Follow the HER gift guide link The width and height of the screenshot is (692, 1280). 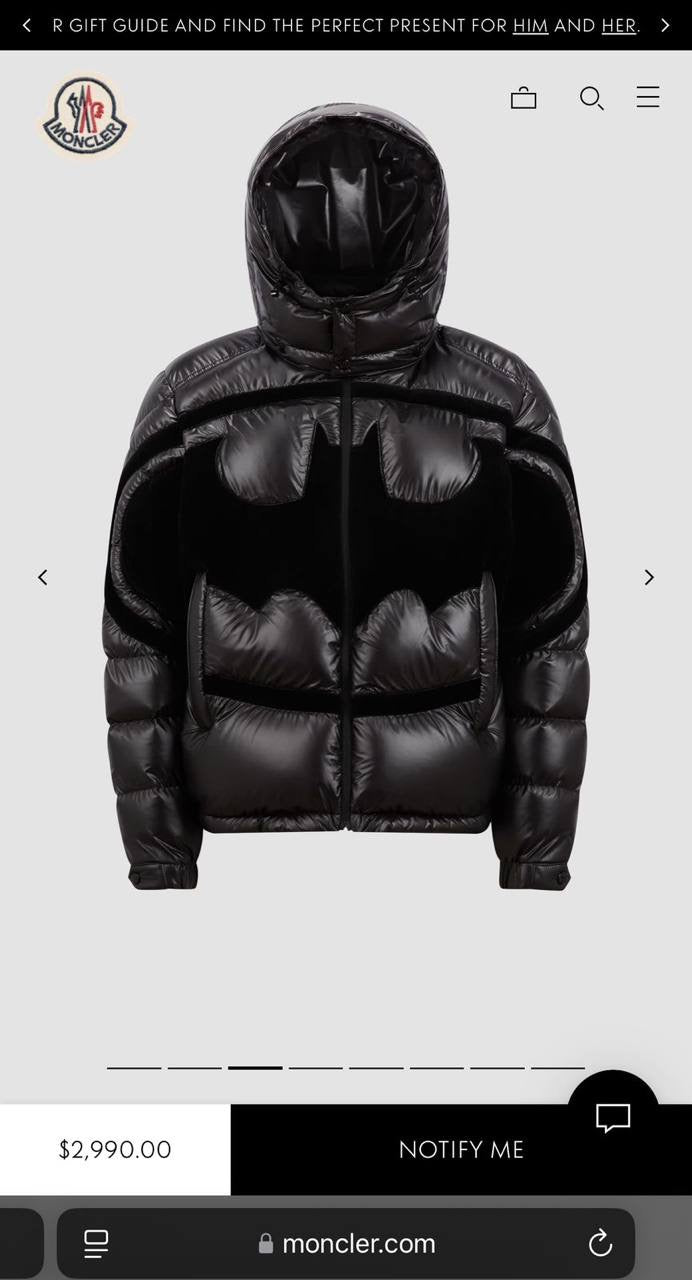point(619,25)
